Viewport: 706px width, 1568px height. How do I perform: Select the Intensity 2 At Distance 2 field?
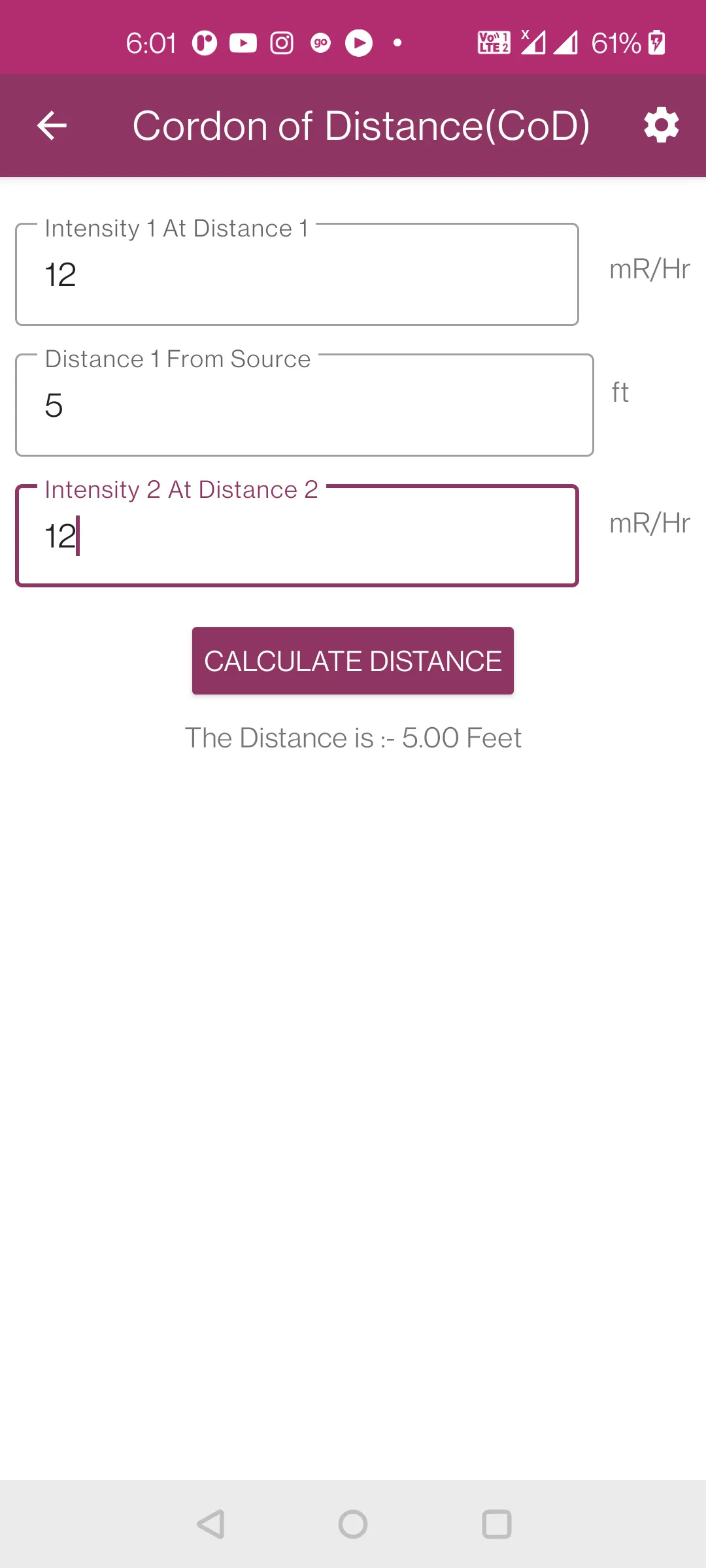coord(297,534)
